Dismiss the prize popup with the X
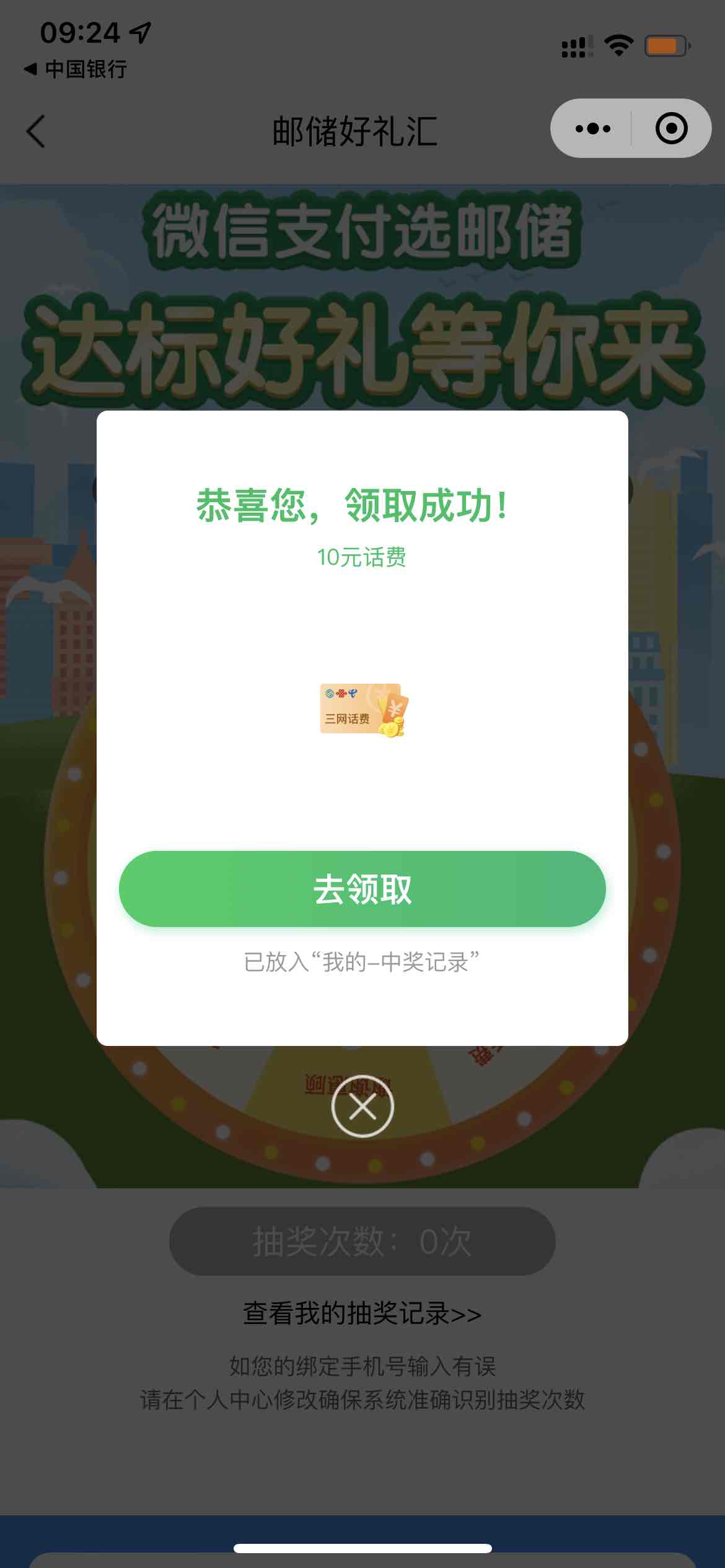The height and width of the screenshot is (1568, 725). pyautogui.click(x=362, y=1107)
